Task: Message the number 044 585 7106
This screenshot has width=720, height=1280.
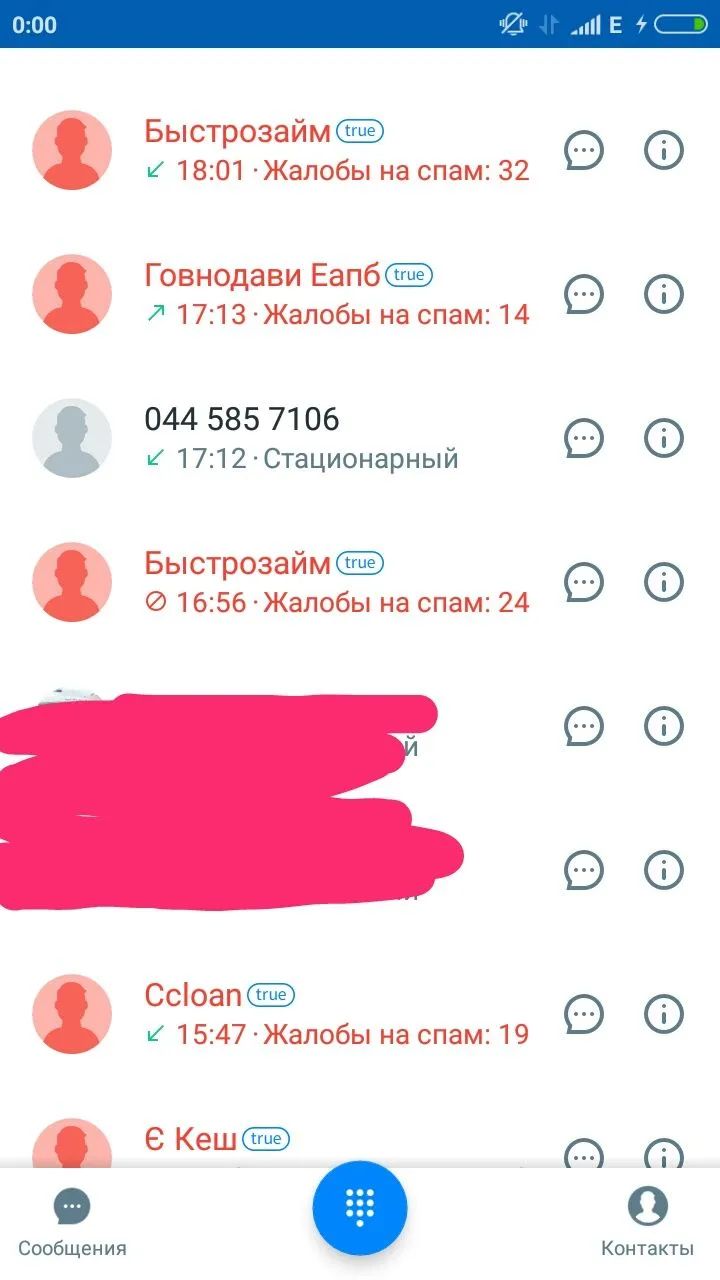Action: click(x=584, y=438)
